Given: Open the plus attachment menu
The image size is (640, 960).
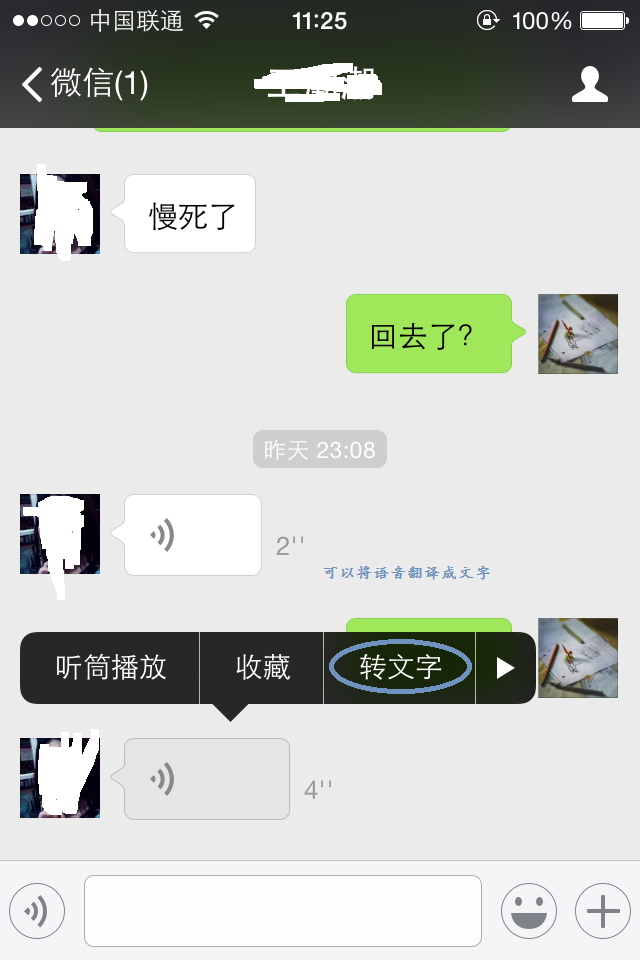Looking at the screenshot, I should (602, 911).
